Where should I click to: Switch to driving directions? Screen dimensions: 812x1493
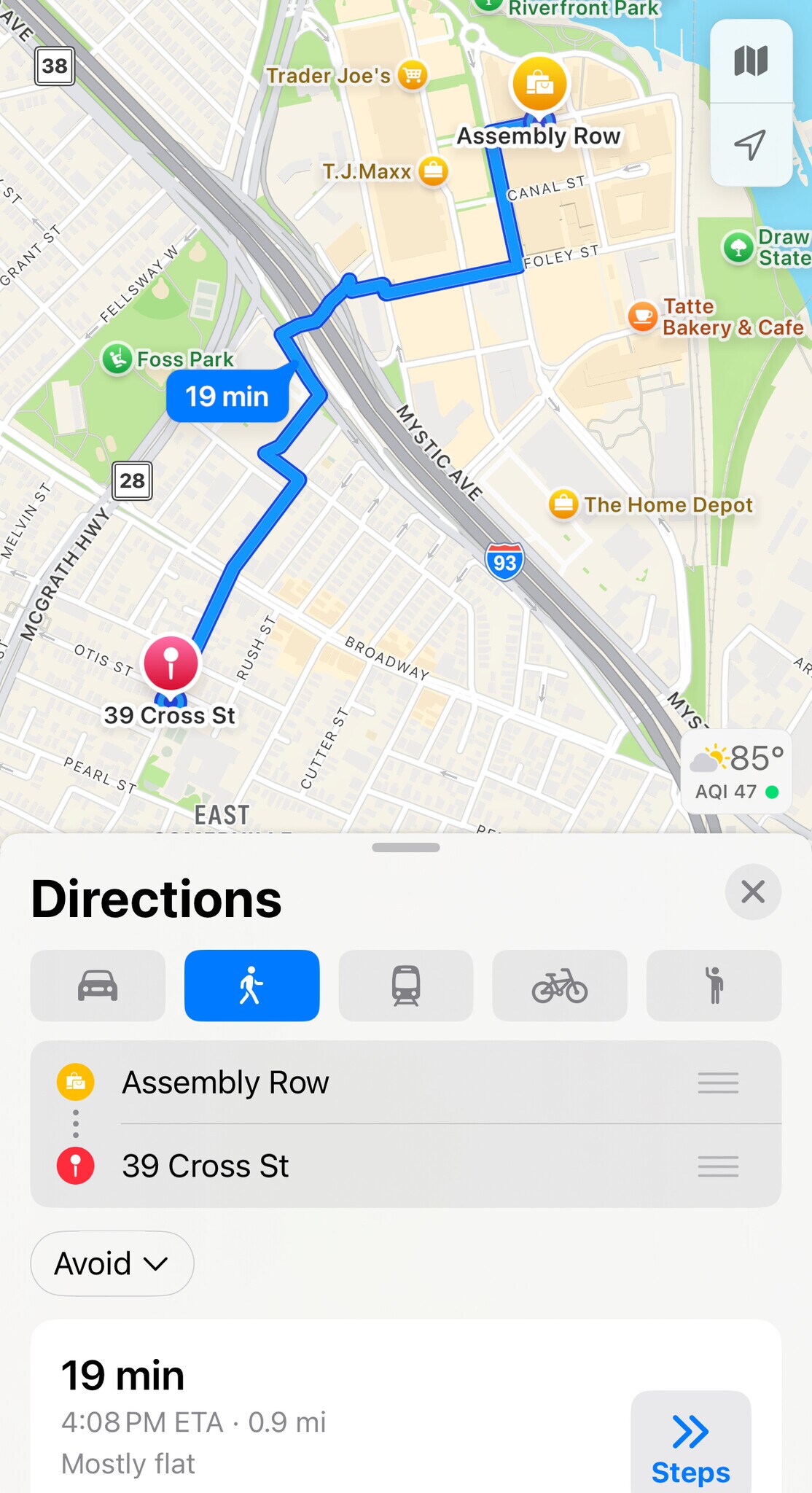[98, 986]
